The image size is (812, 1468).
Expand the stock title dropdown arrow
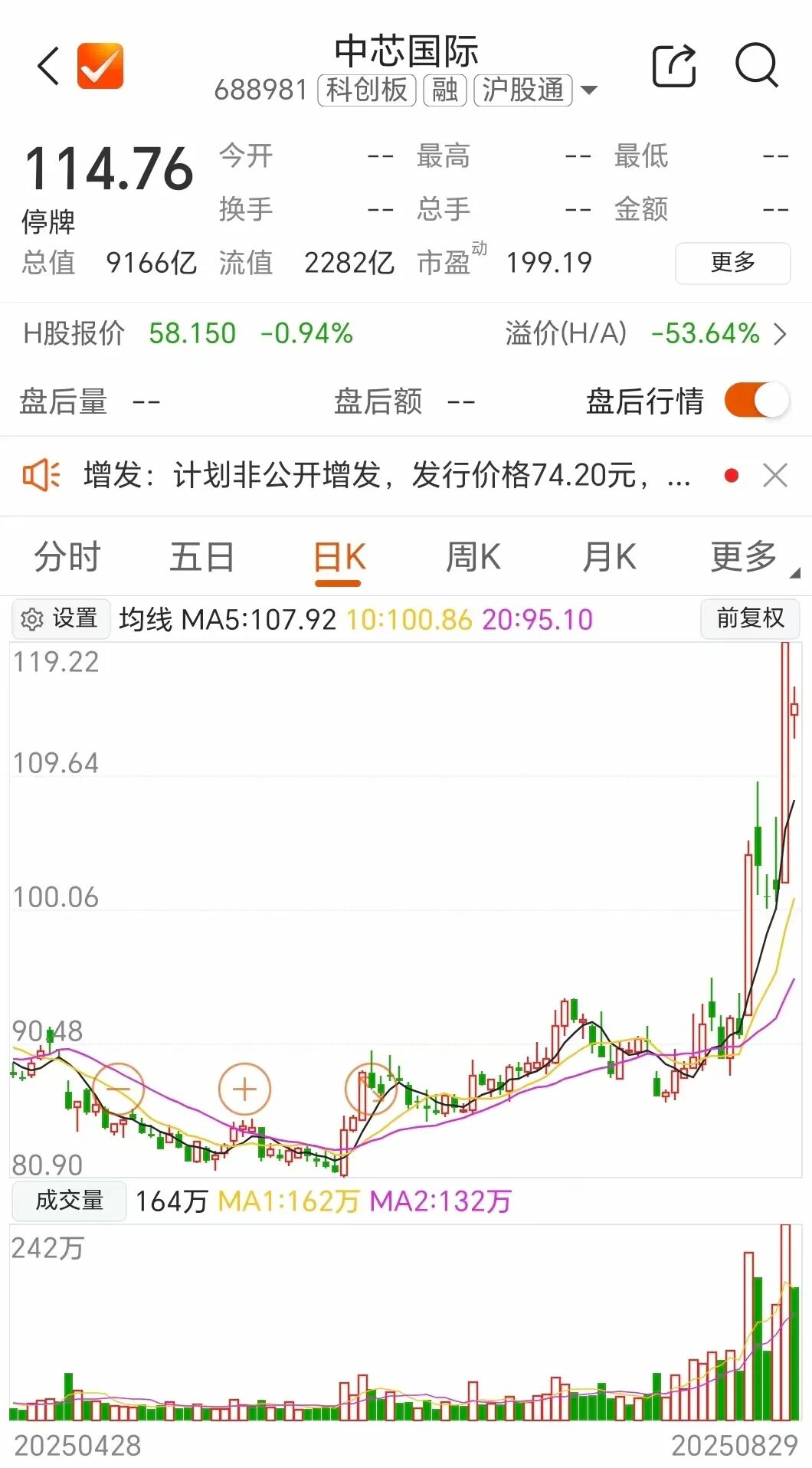click(589, 90)
